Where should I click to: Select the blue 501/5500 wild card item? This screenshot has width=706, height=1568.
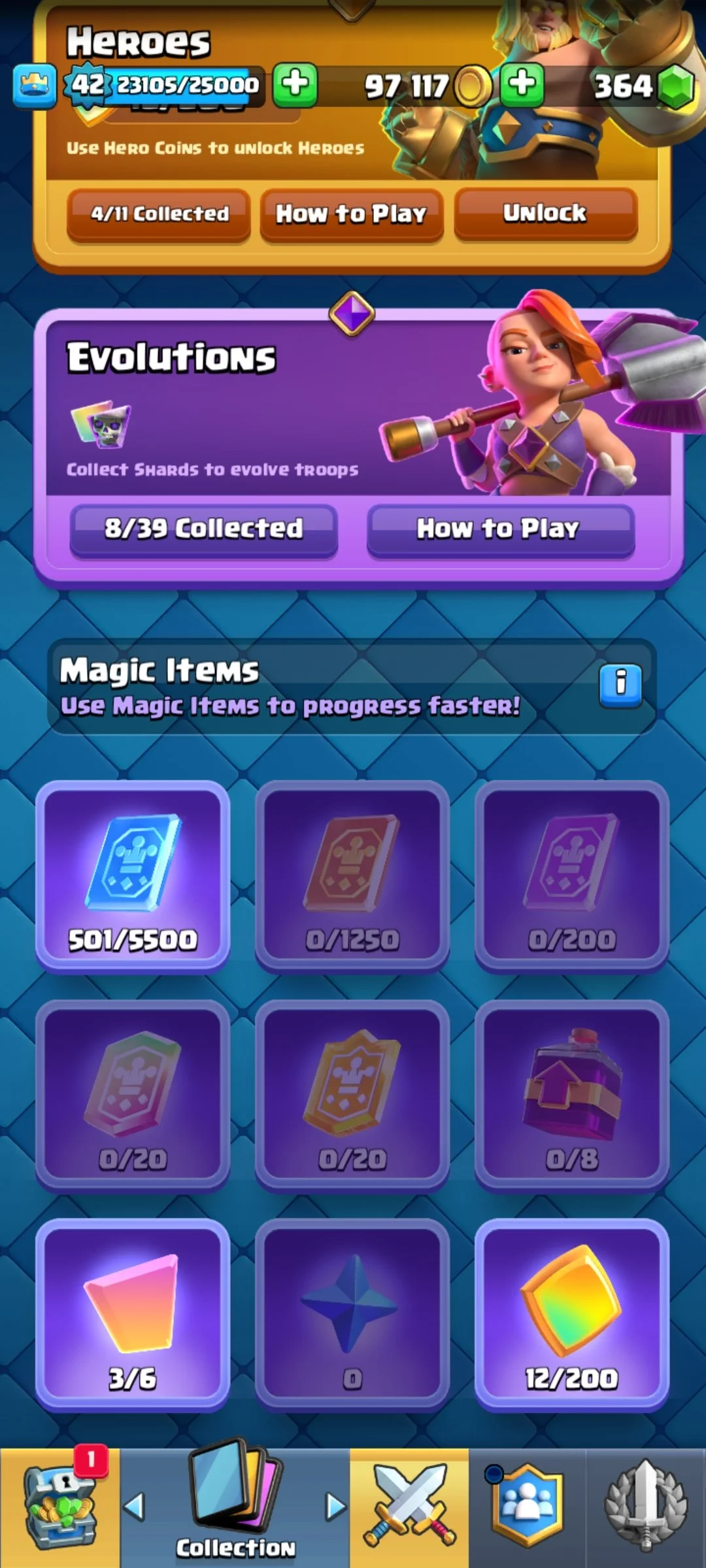tap(133, 875)
